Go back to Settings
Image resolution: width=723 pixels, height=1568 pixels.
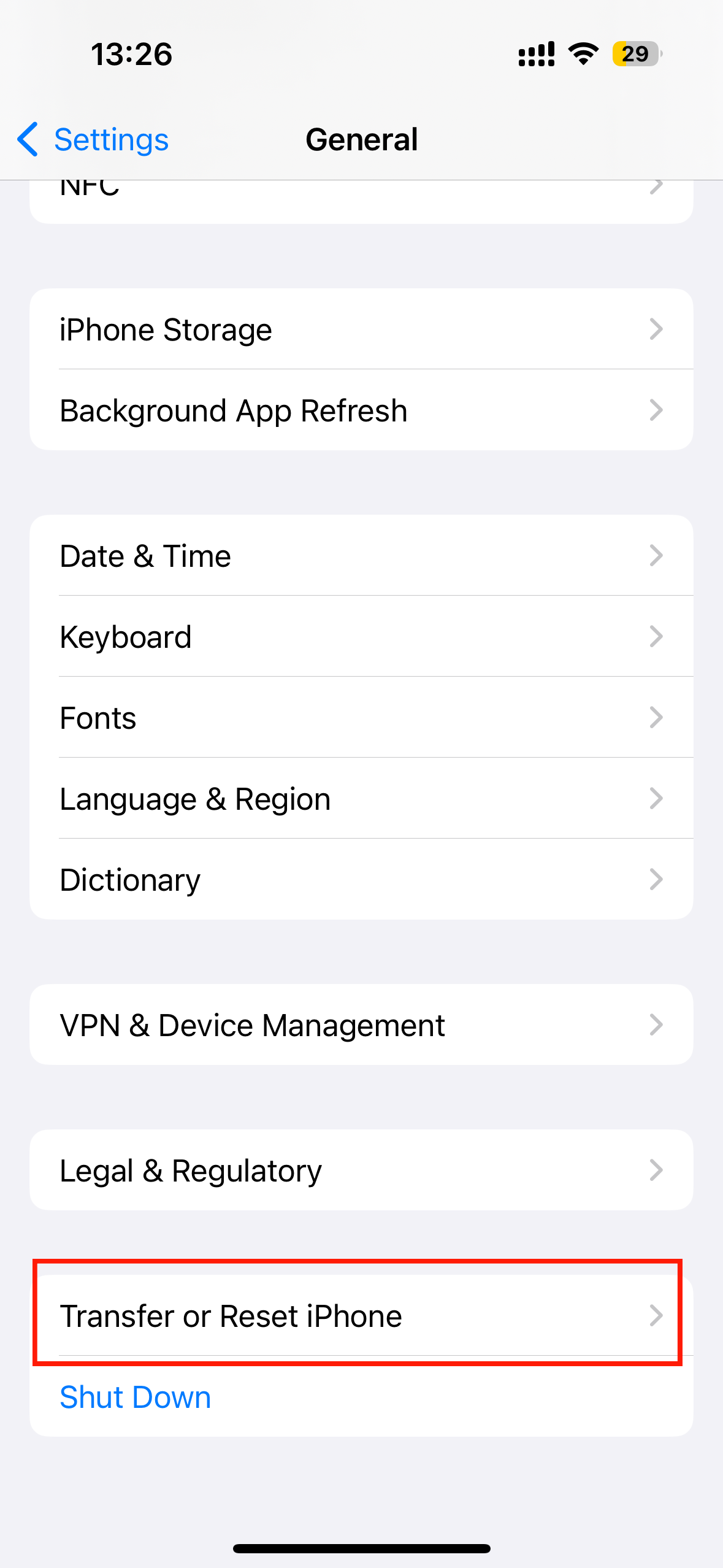pos(93,140)
